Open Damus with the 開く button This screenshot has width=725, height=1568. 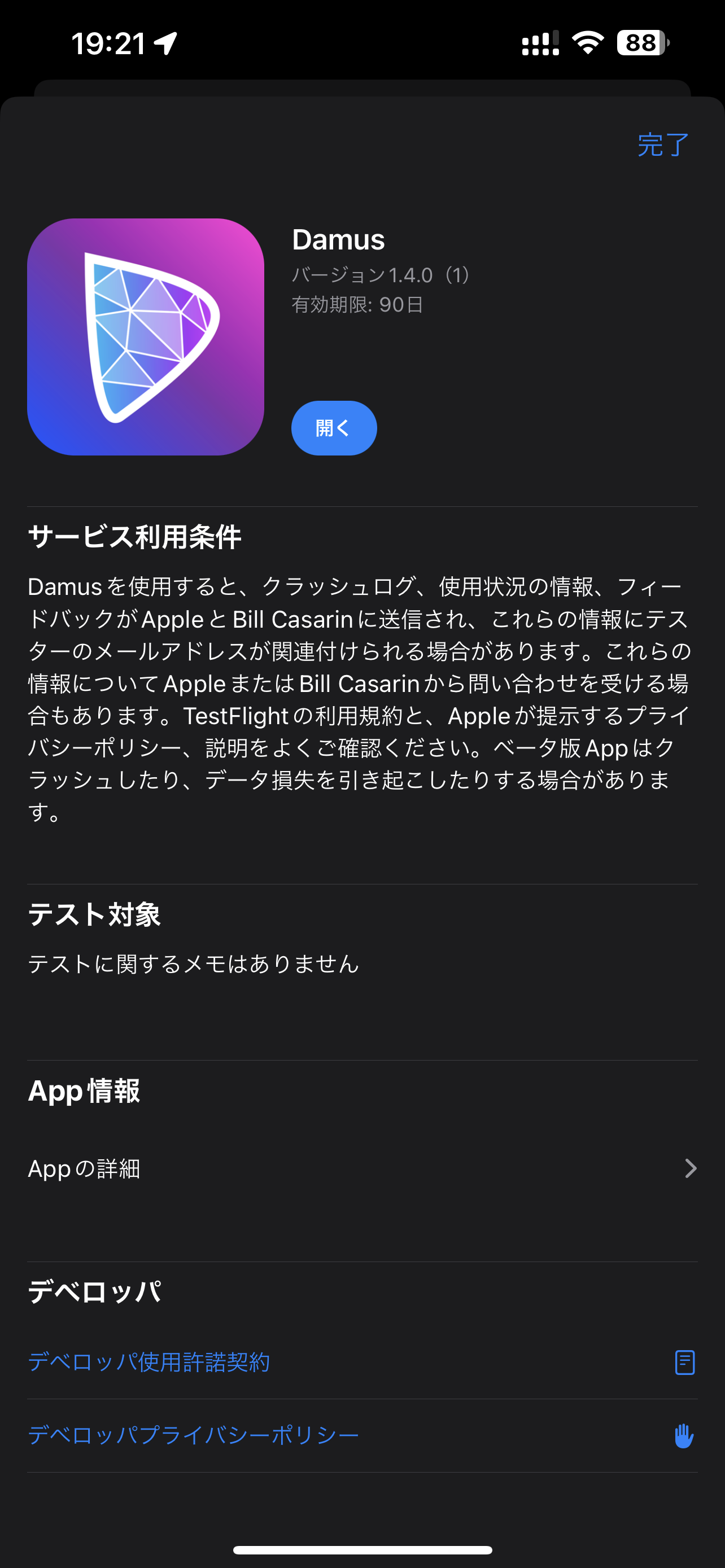(334, 428)
